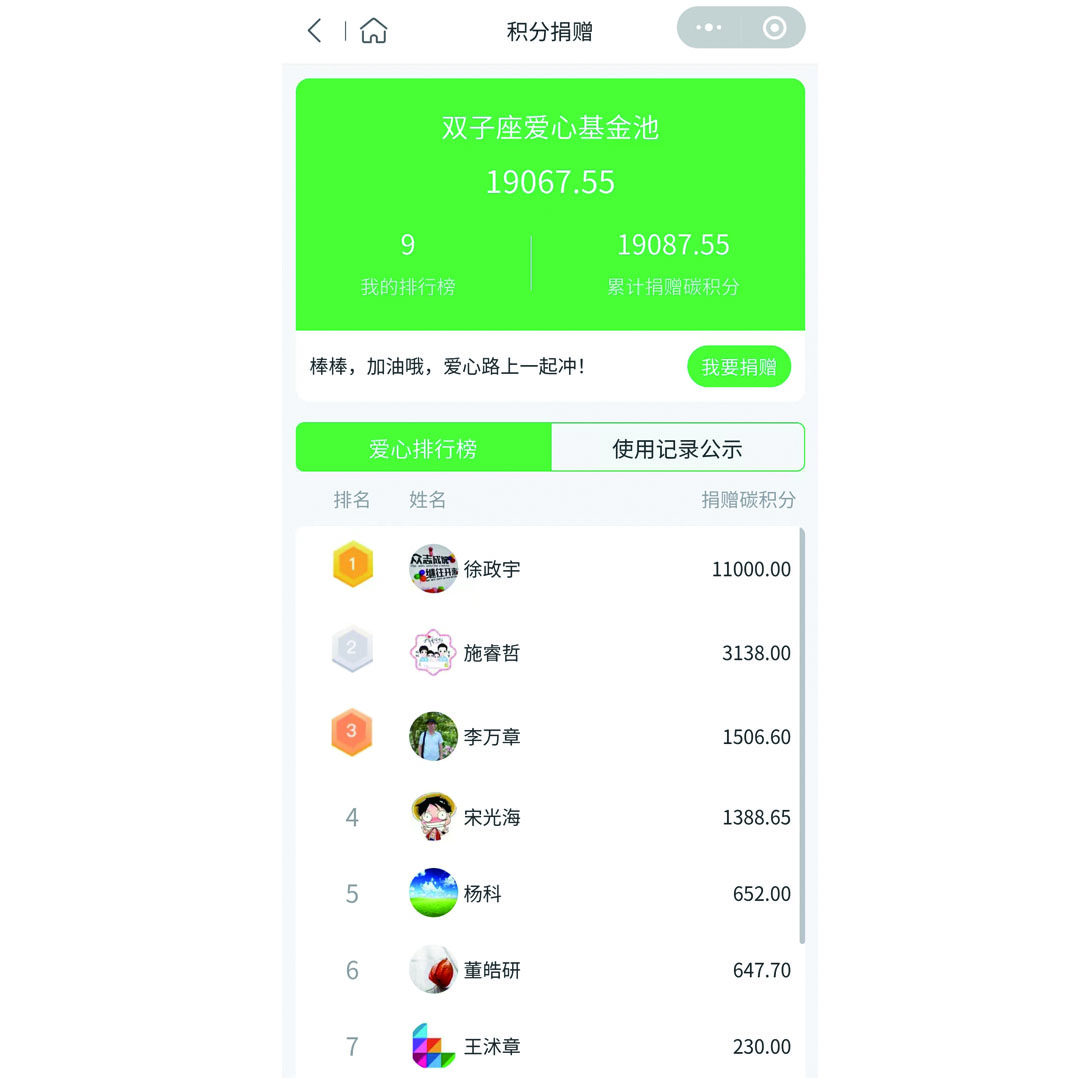
Task: Close the mini program via circle icon
Action: point(774,28)
